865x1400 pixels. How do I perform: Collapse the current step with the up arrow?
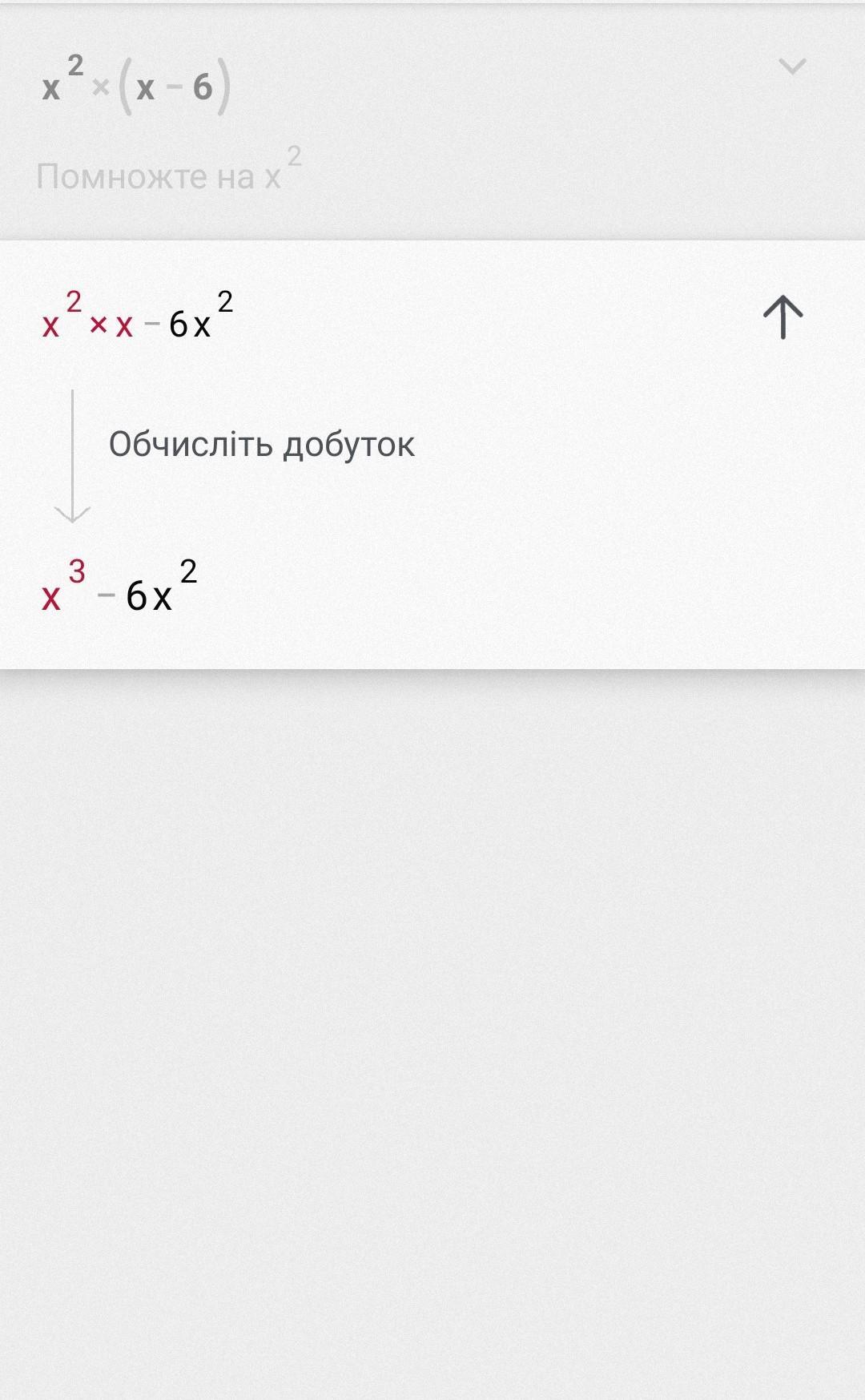pos(783,317)
